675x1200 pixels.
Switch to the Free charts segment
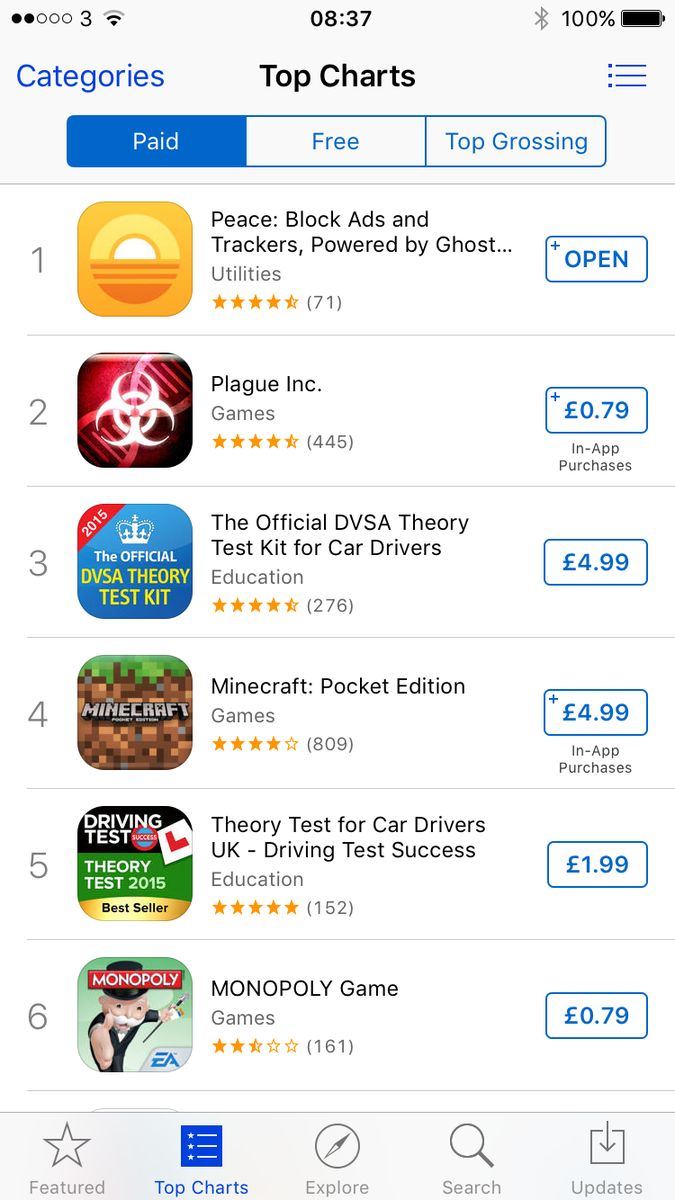[x=335, y=141]
